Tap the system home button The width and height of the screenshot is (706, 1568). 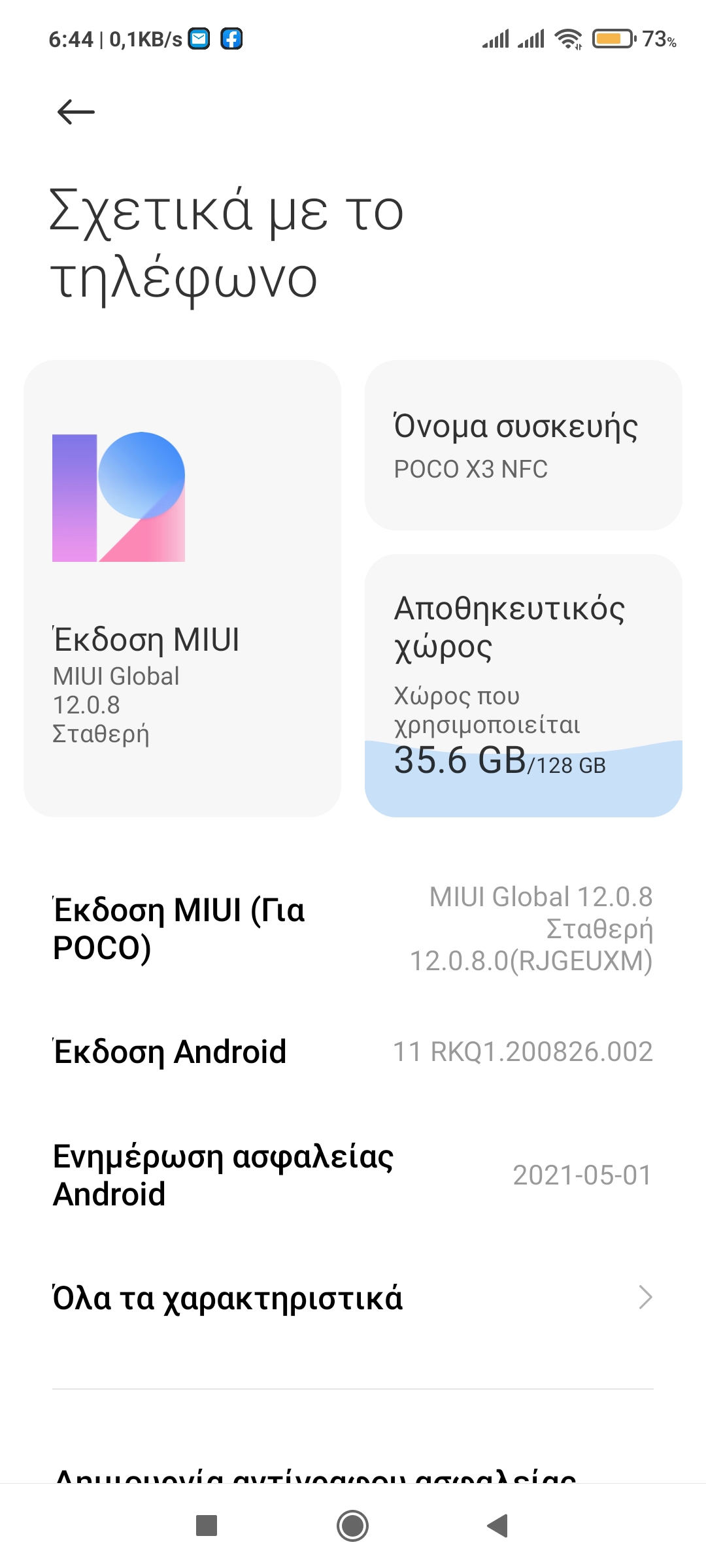352,1526
